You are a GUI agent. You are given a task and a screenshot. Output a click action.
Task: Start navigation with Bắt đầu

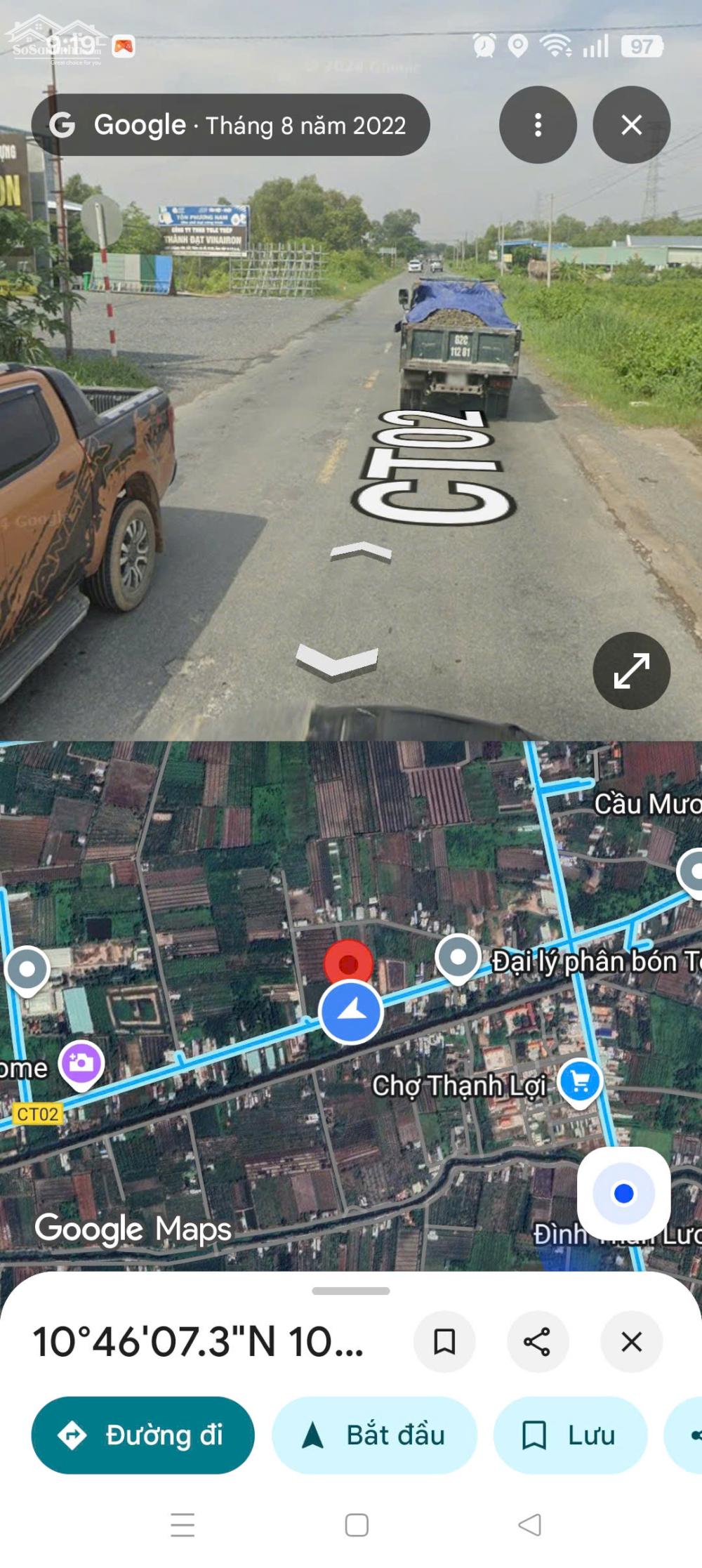374,1435
